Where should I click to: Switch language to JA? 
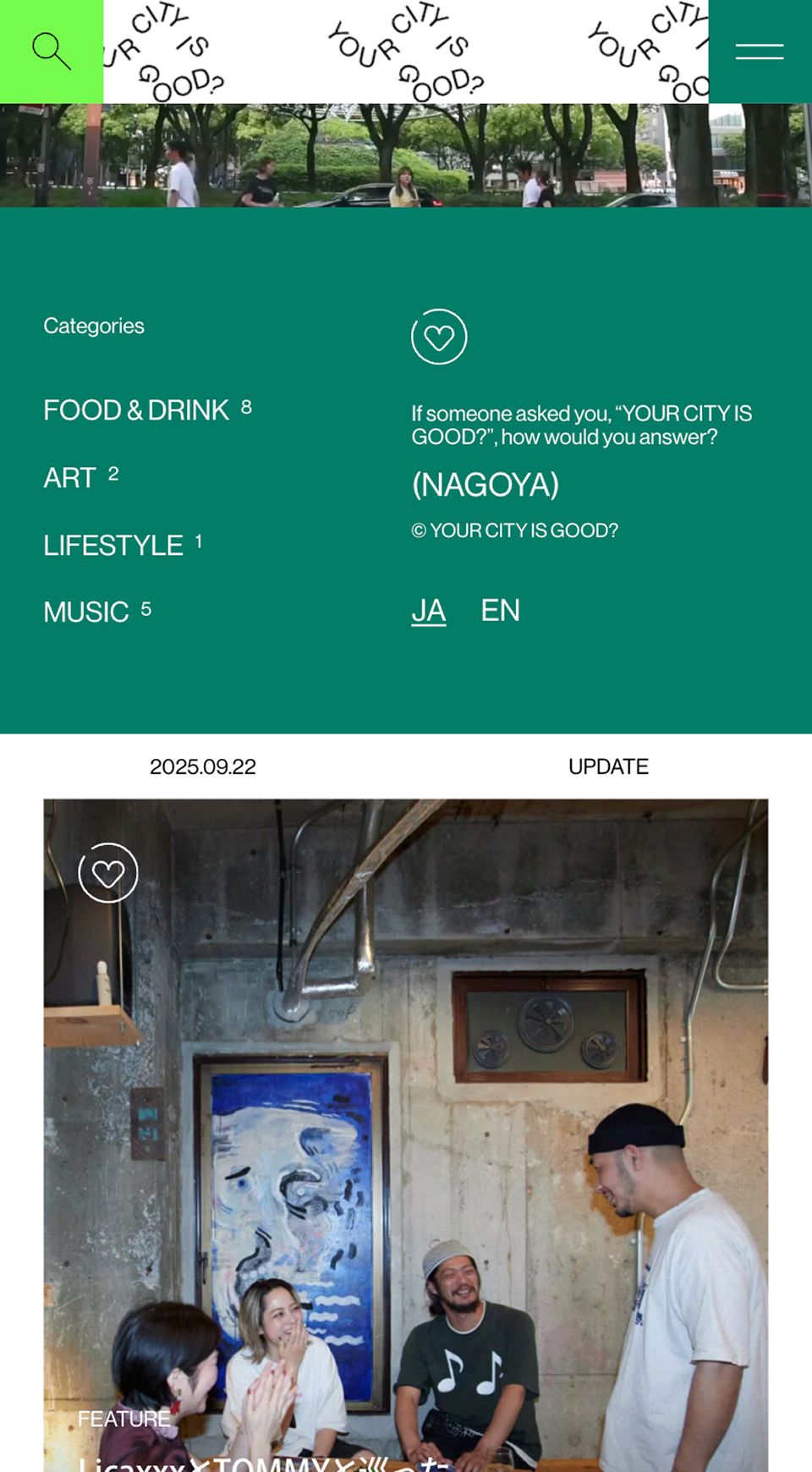(x=428, y=611)
